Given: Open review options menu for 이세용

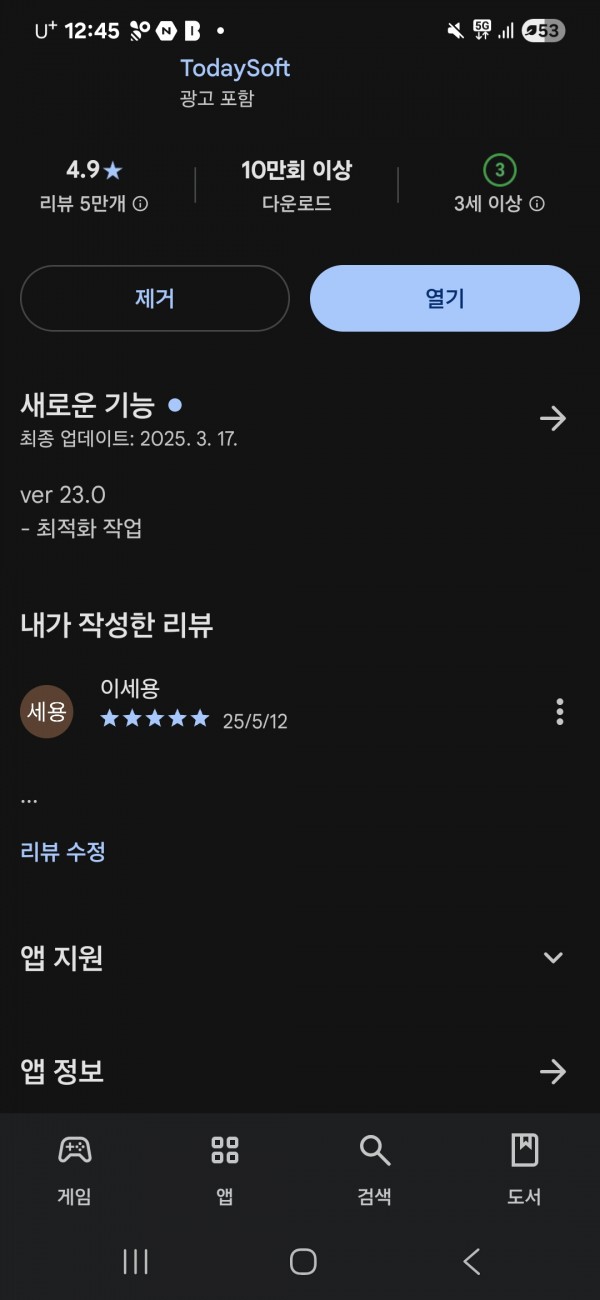Looking at the screenshot, I should 560,712.
